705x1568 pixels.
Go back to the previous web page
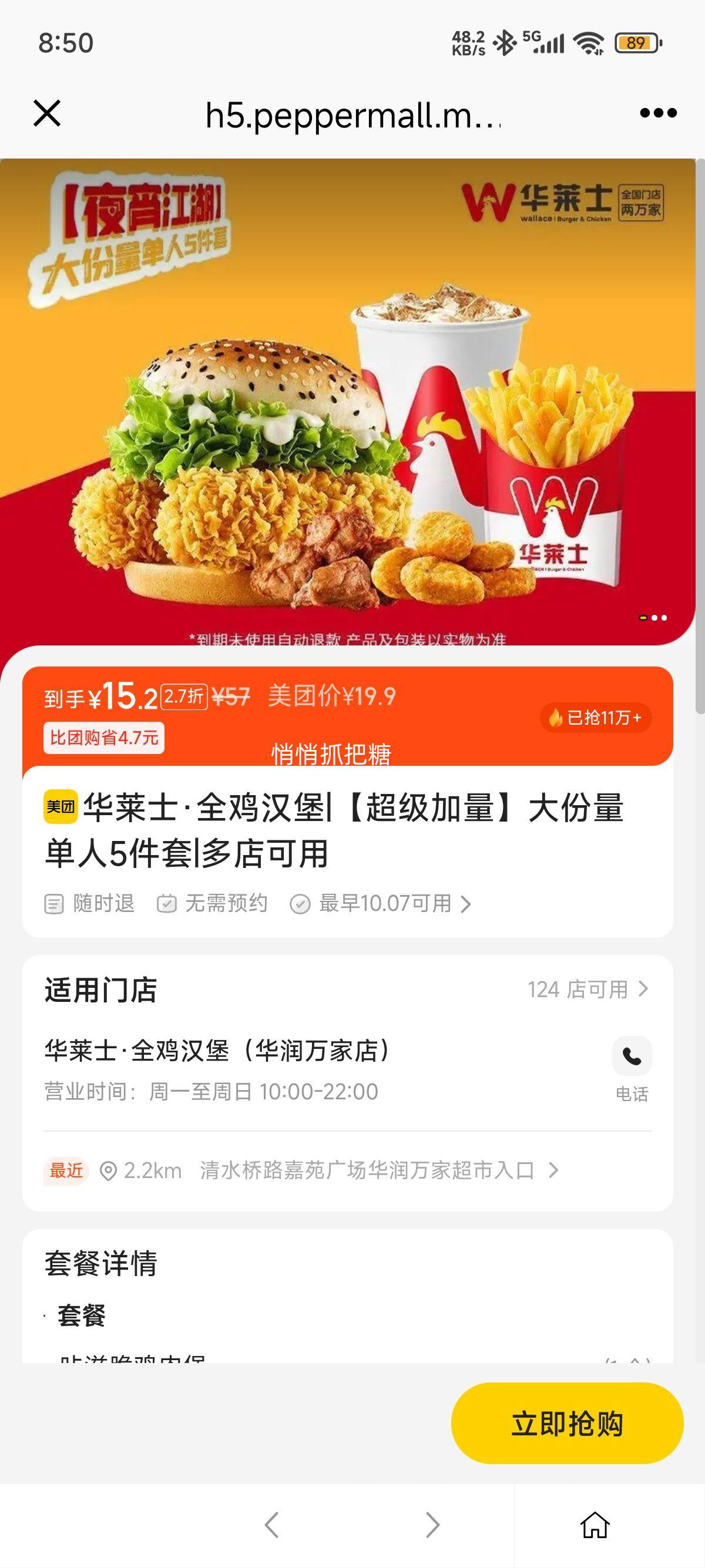click(x=271, y=1525)
